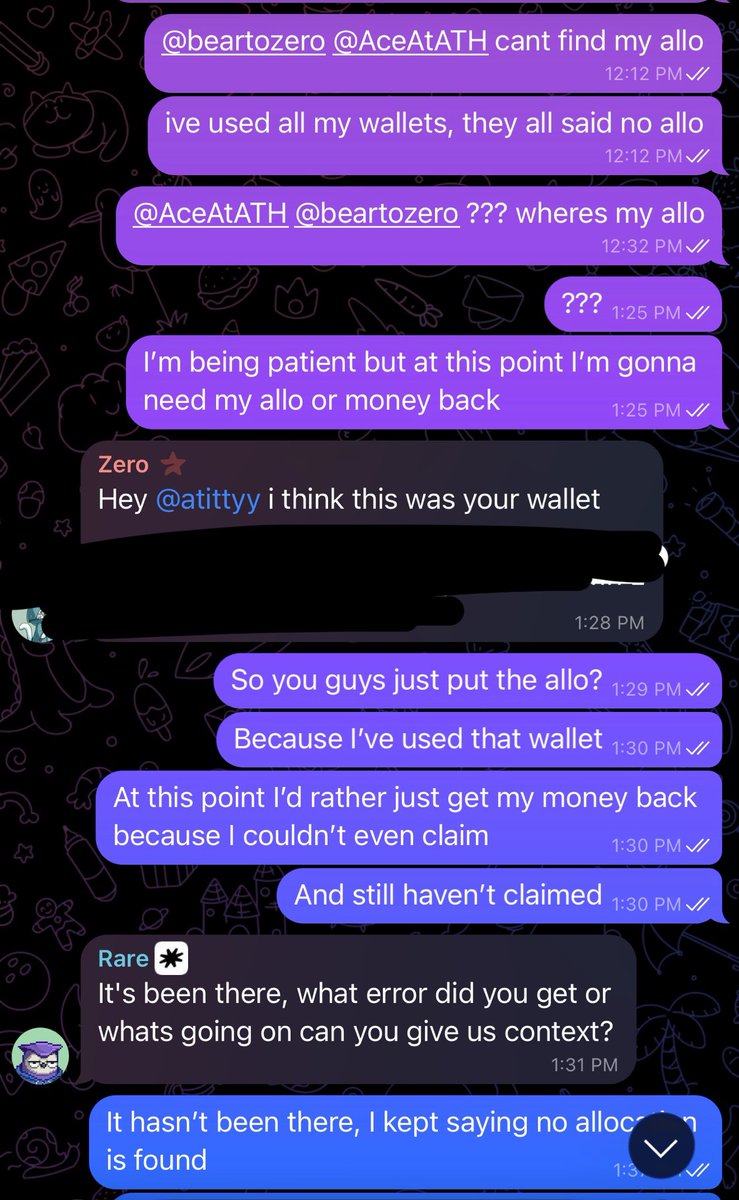Screen dimensions: 739x1200
Task: Jump to latest messages with down arrow
Action: [661, 1146]
